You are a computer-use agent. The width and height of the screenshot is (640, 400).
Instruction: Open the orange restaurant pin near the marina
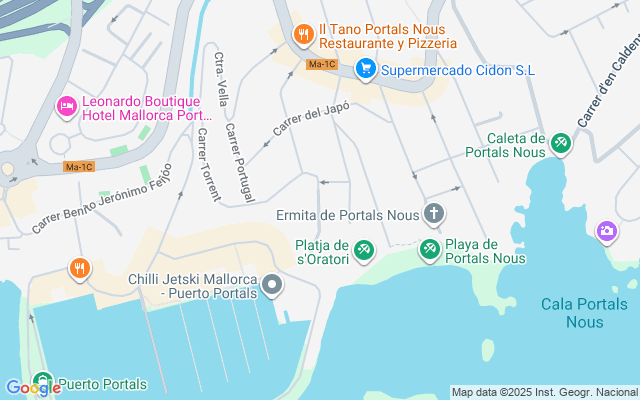click(x=80, y=268)
